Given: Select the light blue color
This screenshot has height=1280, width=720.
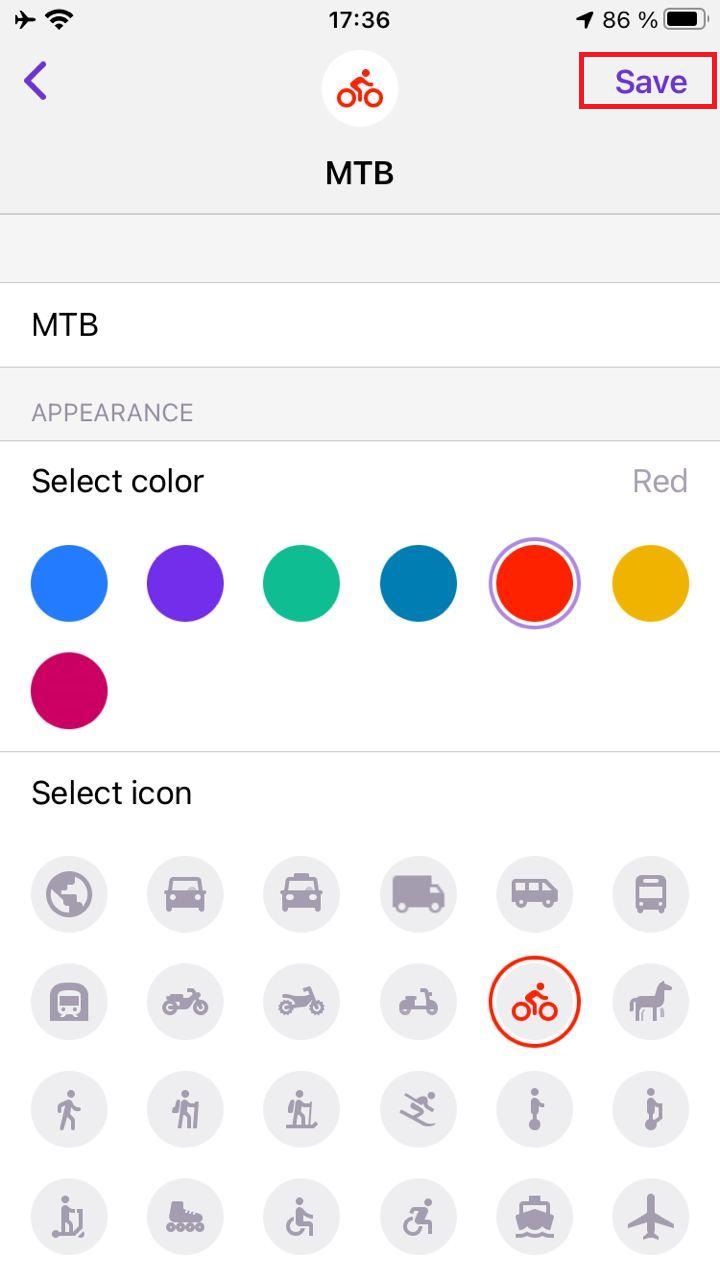Looking at the screenshot, I should tap(69, 583).
